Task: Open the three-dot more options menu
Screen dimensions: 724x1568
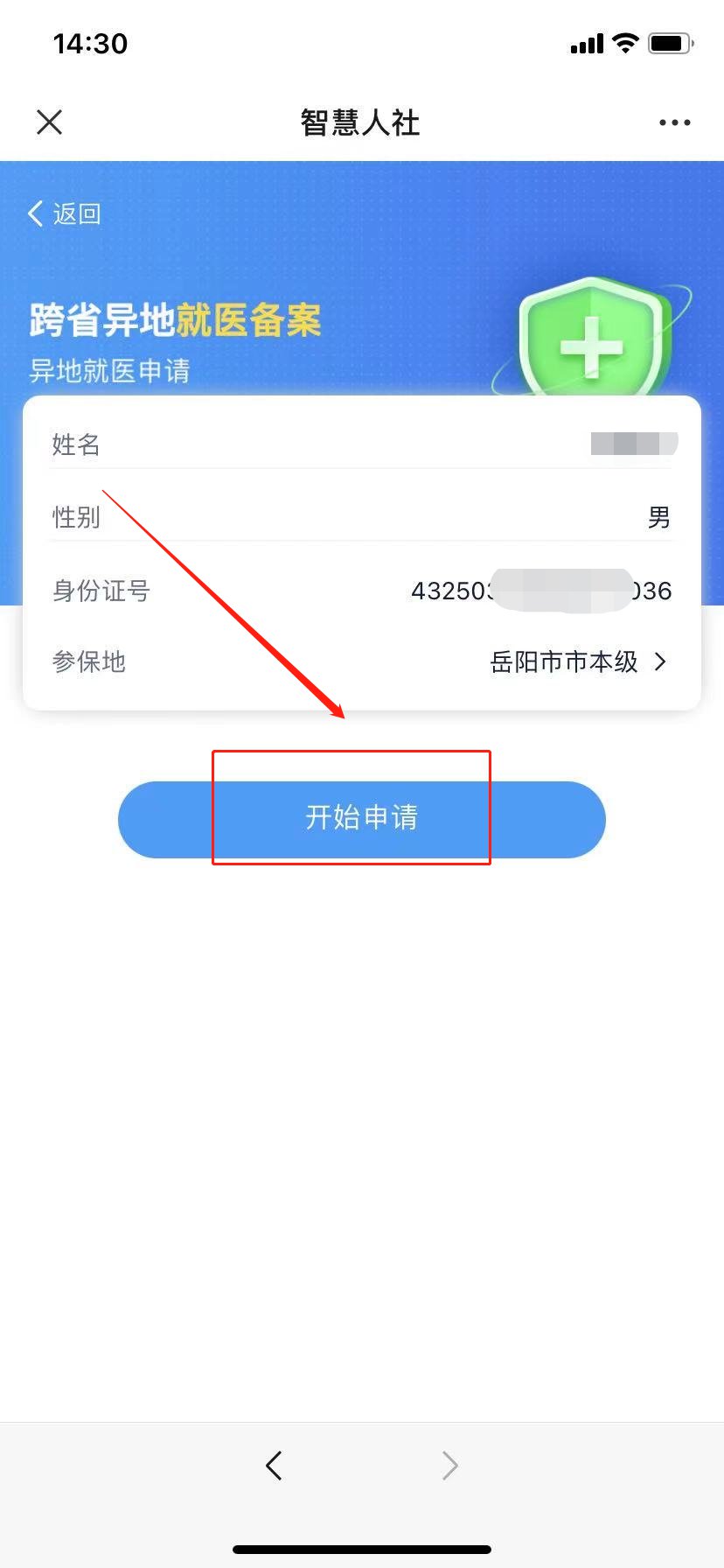Action: (674, 122)
